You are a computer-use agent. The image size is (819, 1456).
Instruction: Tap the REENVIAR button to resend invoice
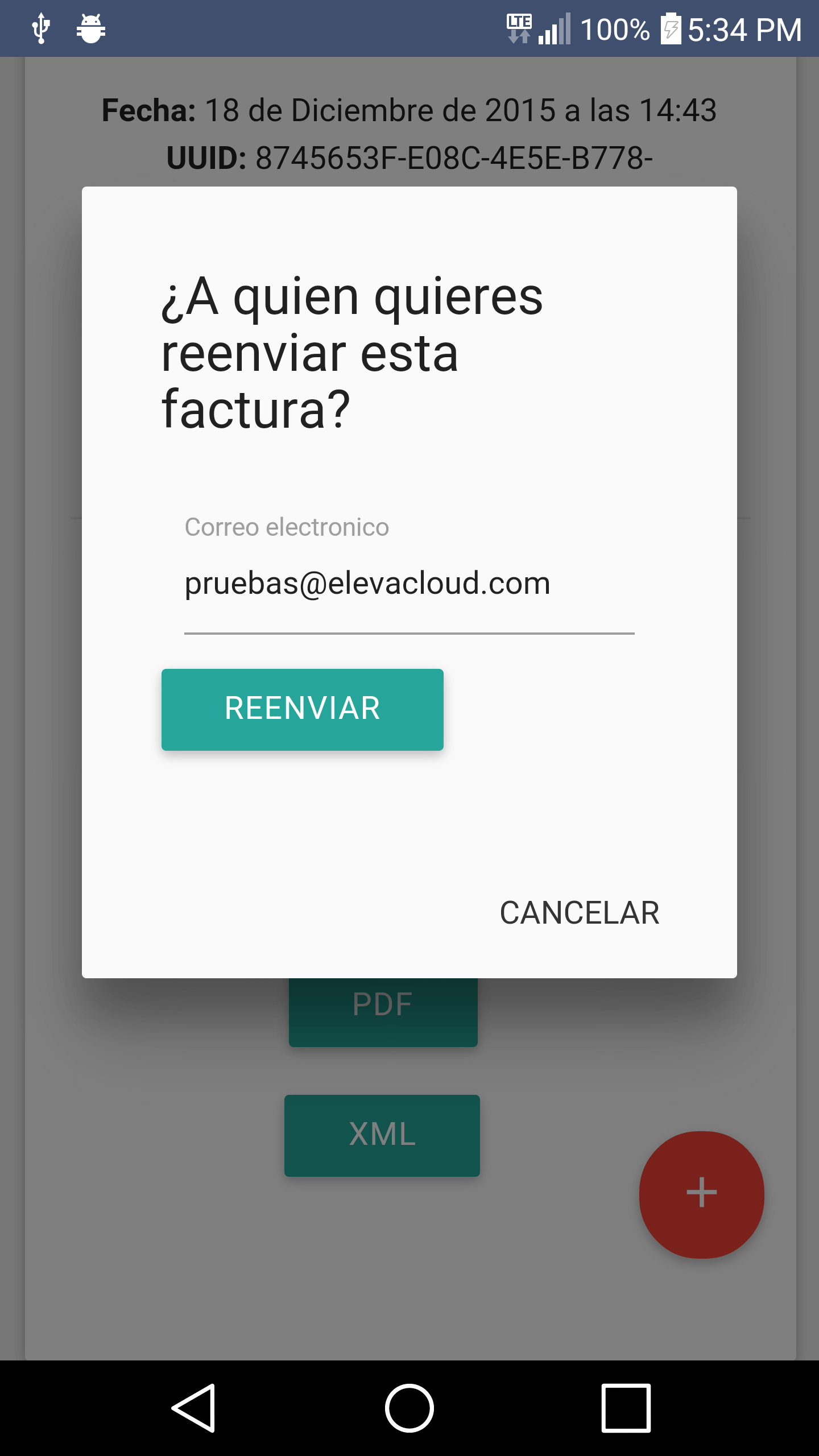pyautogui.click(x=302, y=709)
